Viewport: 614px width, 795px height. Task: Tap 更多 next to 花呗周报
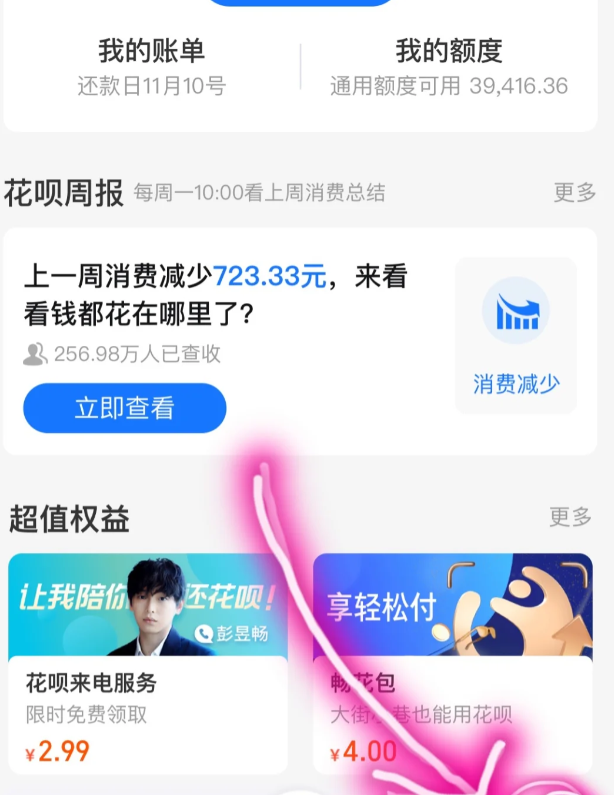tap(574, 192)
